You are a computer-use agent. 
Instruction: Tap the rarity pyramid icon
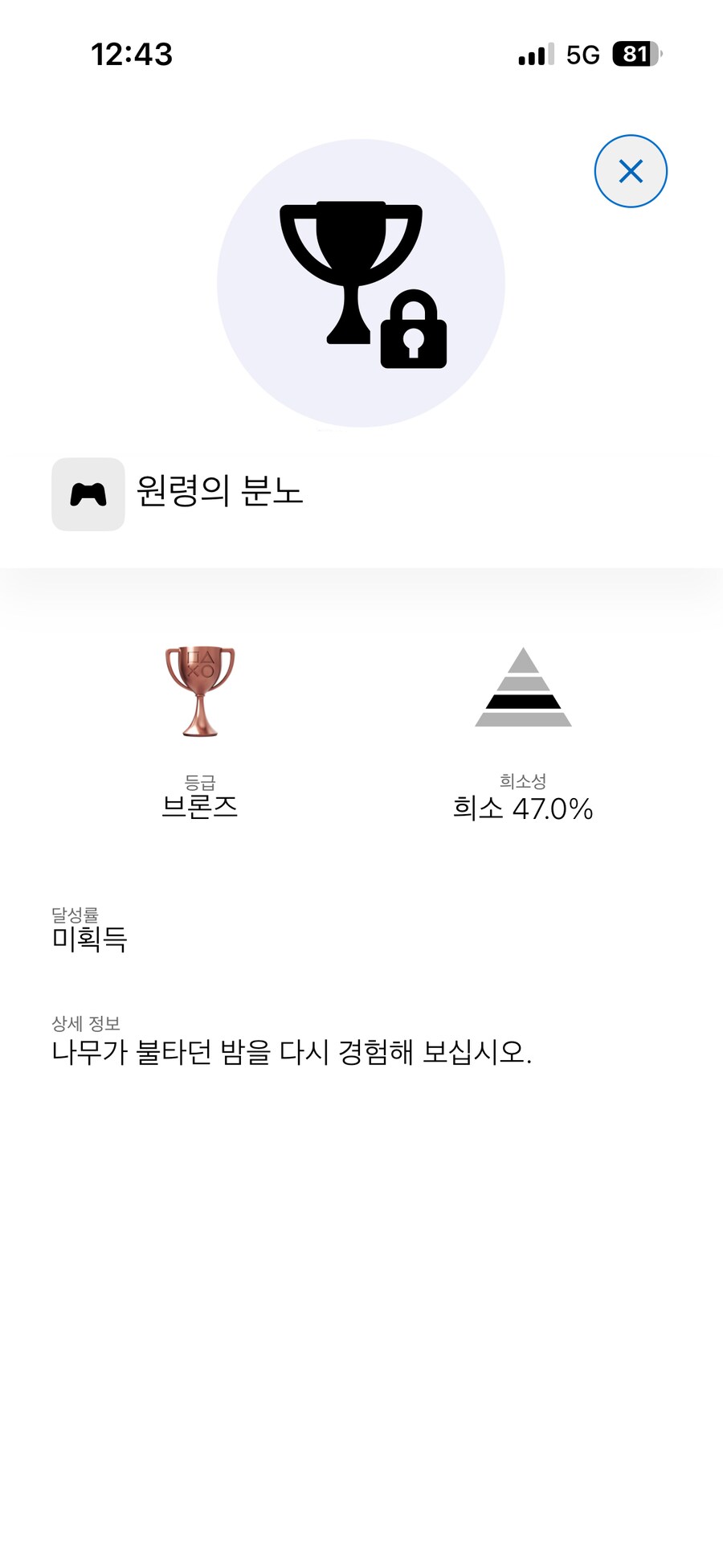click(522, 691)
